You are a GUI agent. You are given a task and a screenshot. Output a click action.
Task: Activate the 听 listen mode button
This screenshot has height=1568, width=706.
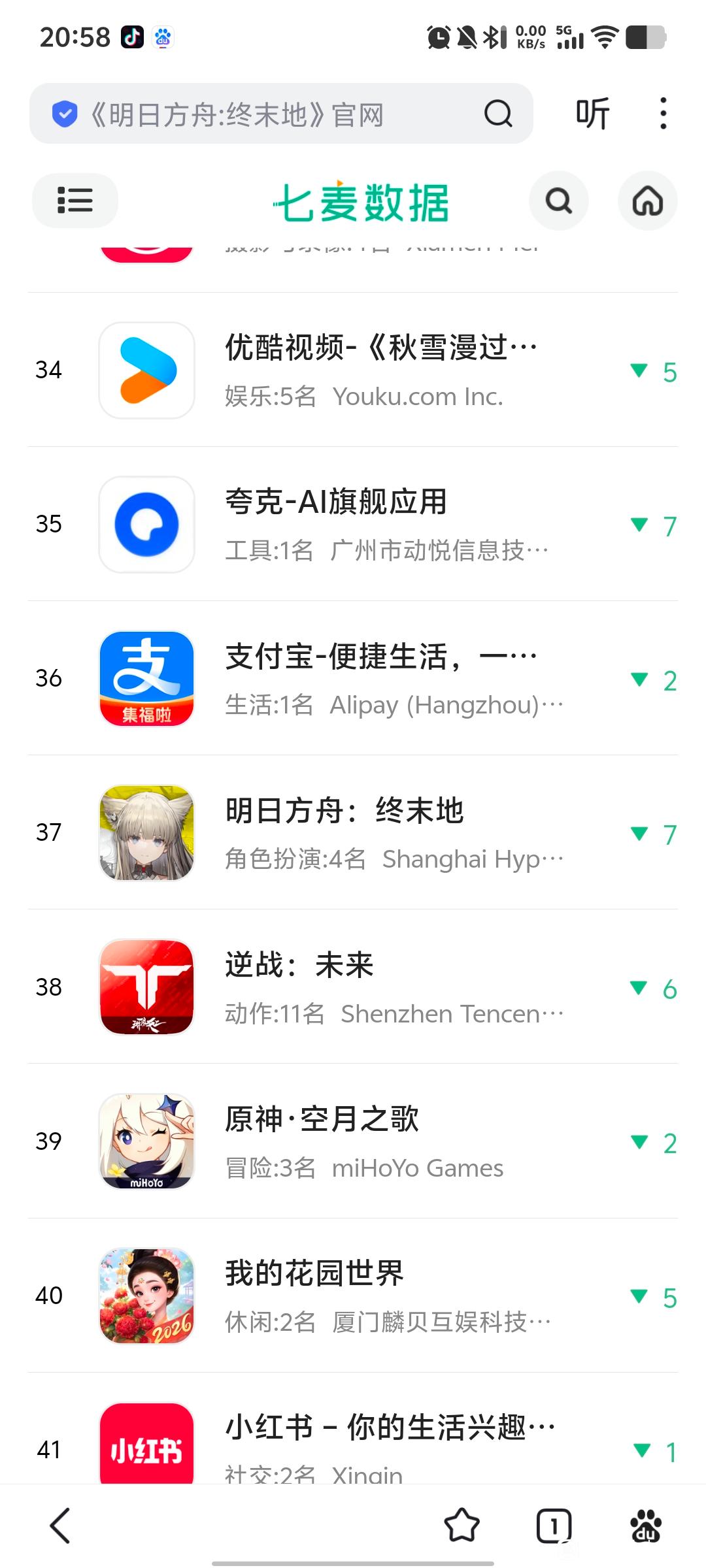[x=592, y=114]
